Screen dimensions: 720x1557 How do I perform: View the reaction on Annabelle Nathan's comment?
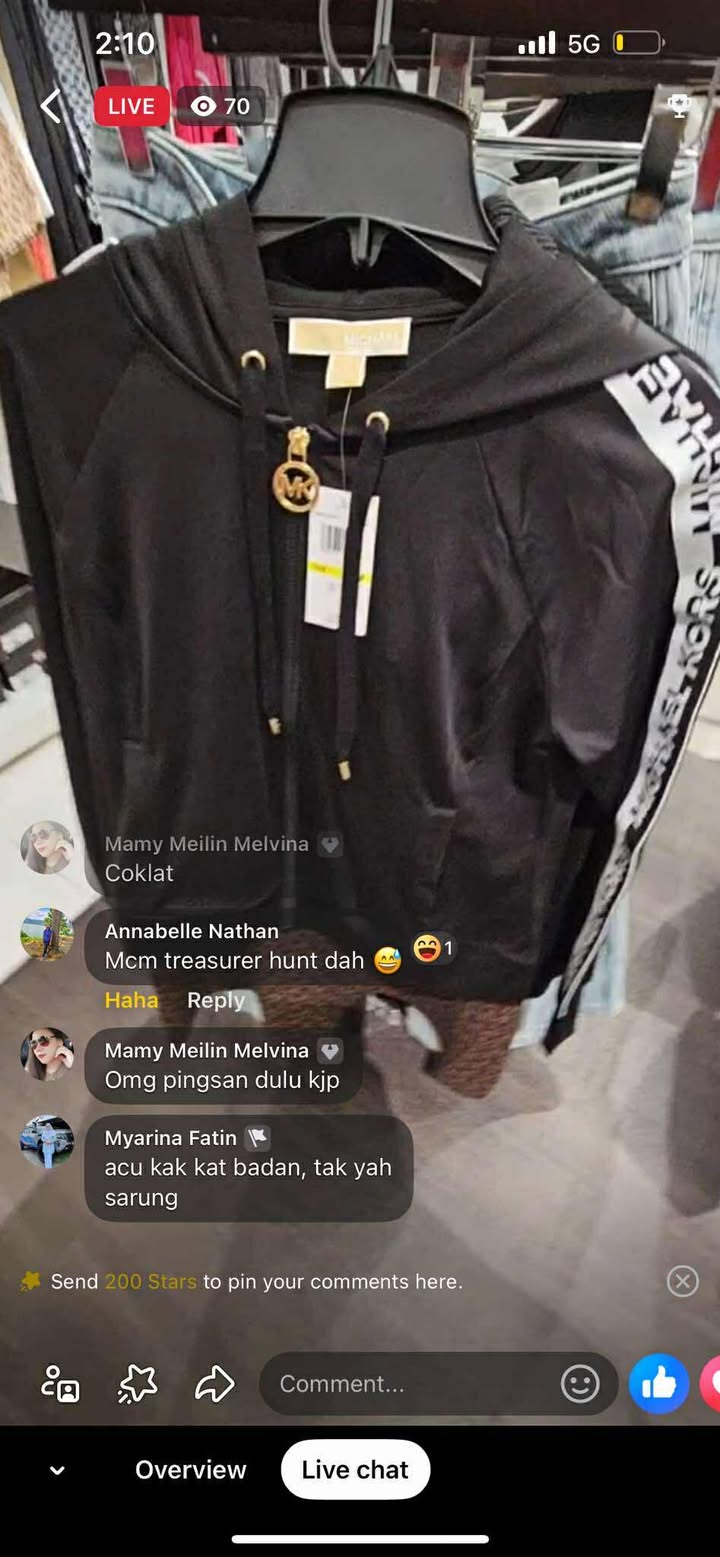(433, 948)
